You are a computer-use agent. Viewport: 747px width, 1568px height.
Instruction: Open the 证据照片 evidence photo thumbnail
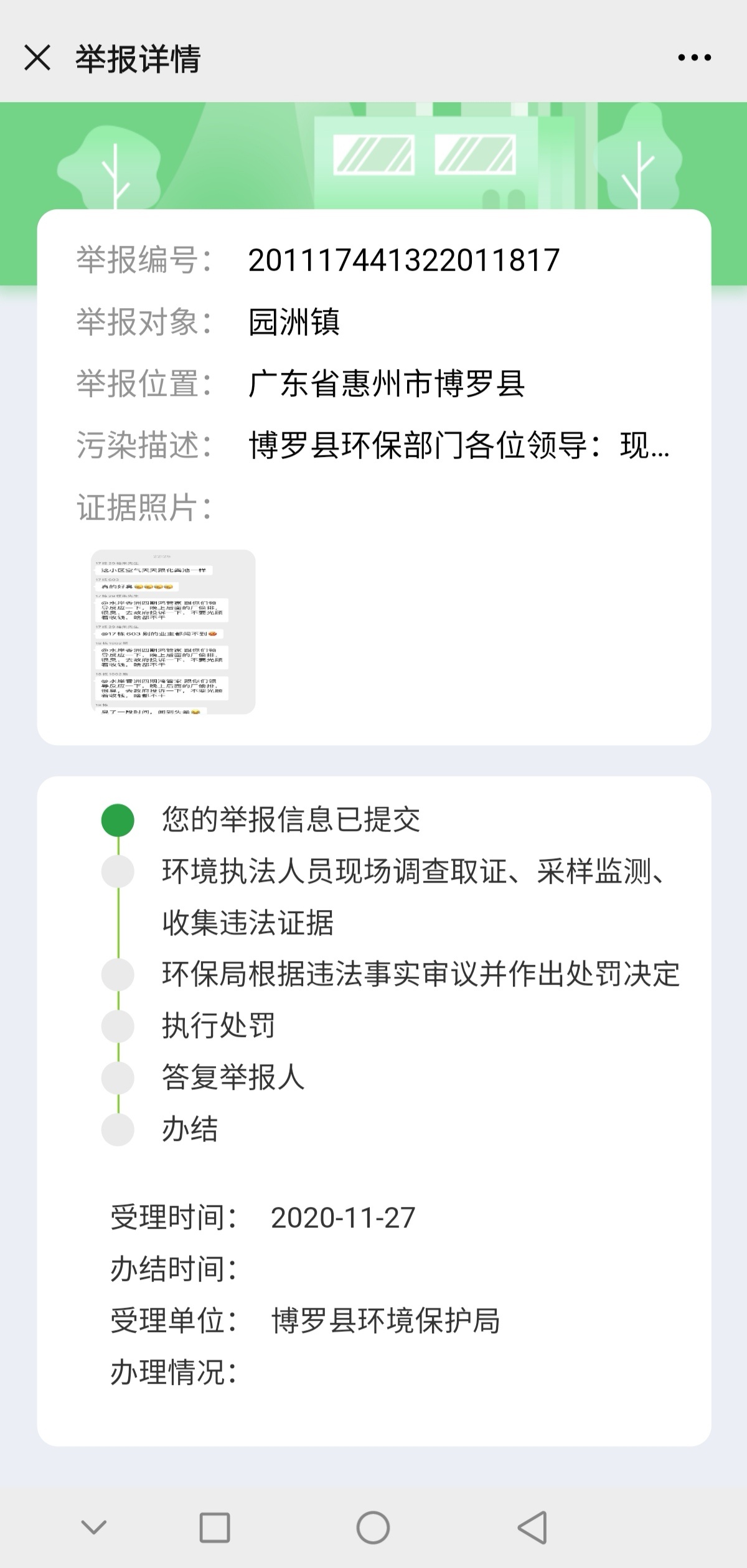[x=173, y=631]
